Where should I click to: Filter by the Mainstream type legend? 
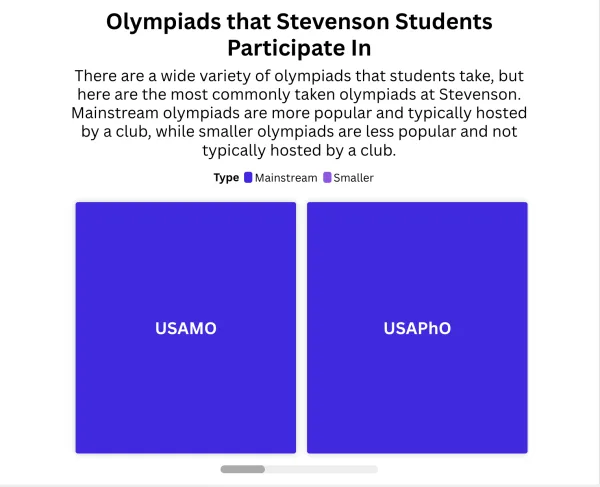click(280, 178)
